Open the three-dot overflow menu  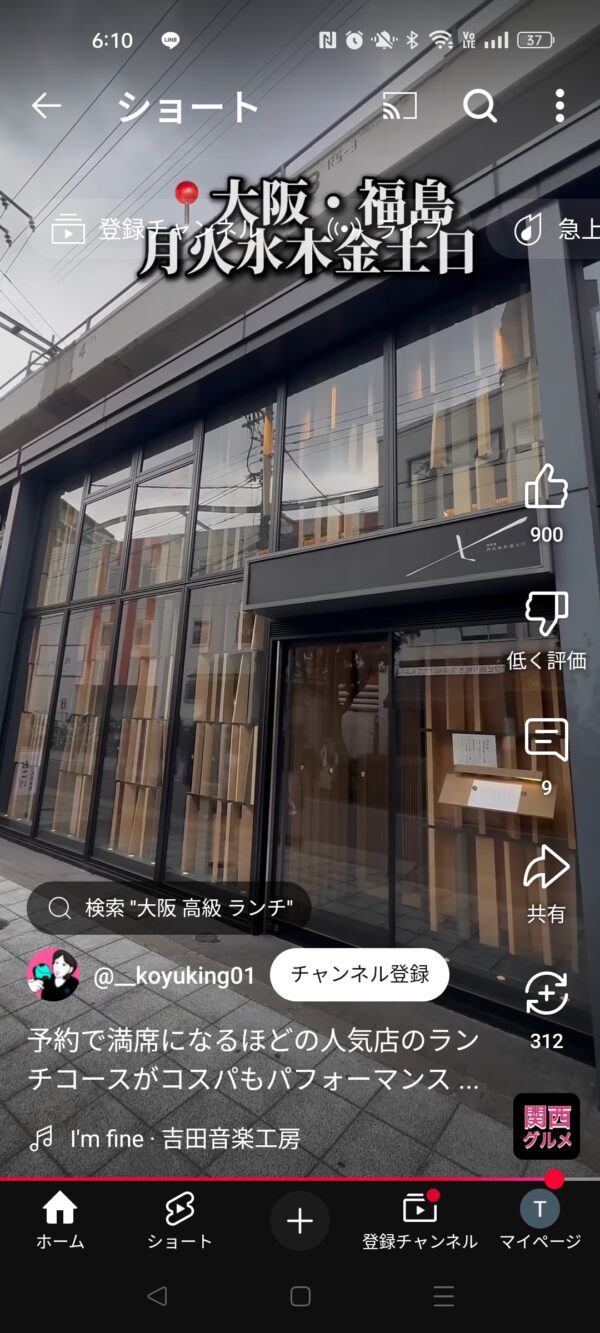(559, 106)
